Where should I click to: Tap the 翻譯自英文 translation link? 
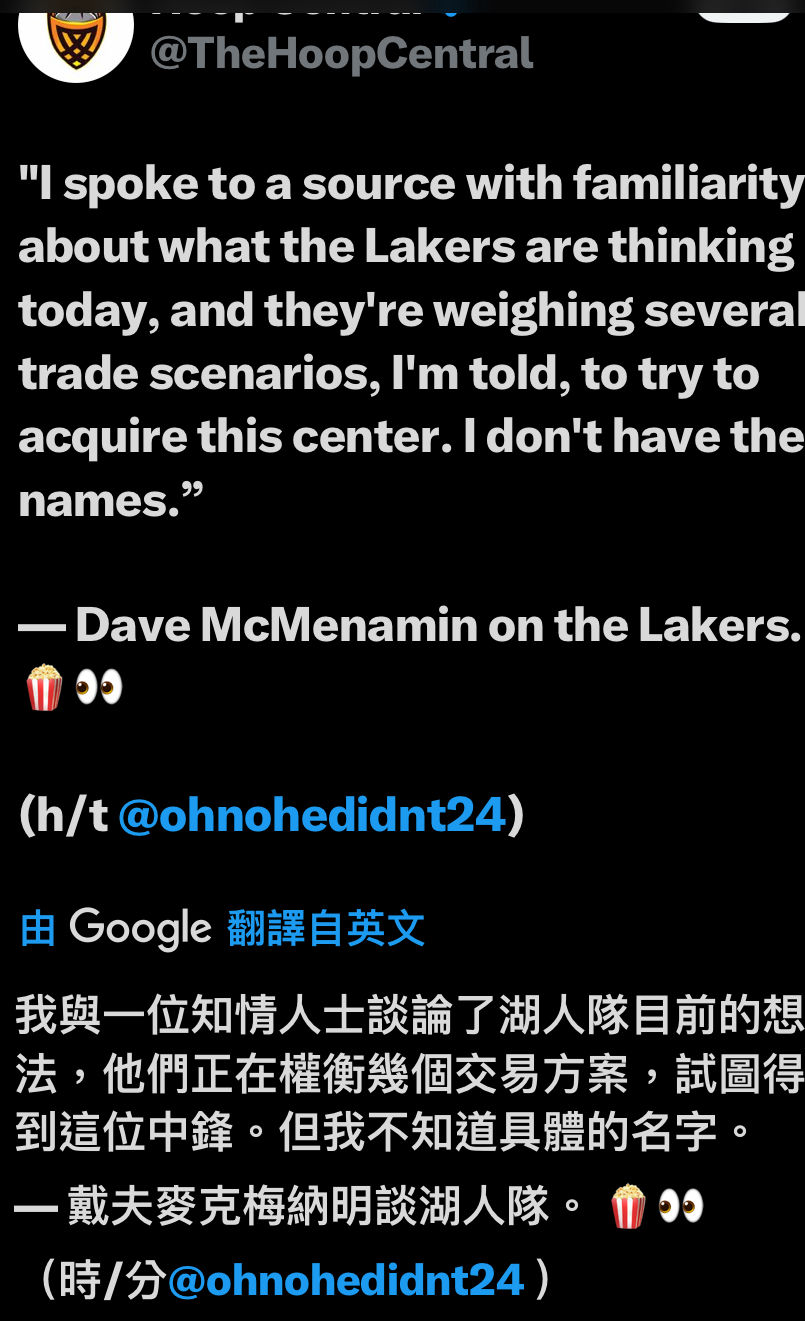pos(326,928)
